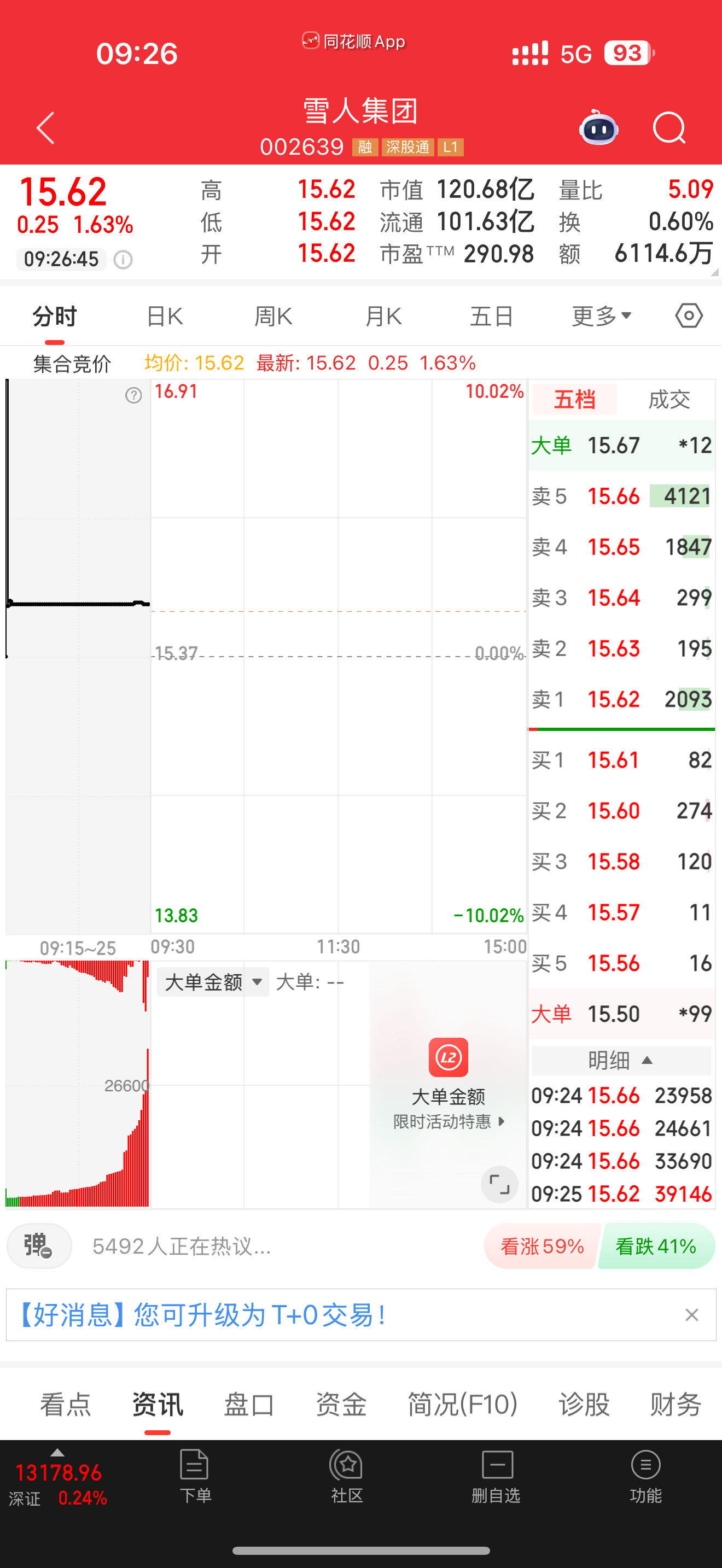Tap the 看跌41% bearish percentage bar
722x1568 pixels.
[x=654, y=1246]
